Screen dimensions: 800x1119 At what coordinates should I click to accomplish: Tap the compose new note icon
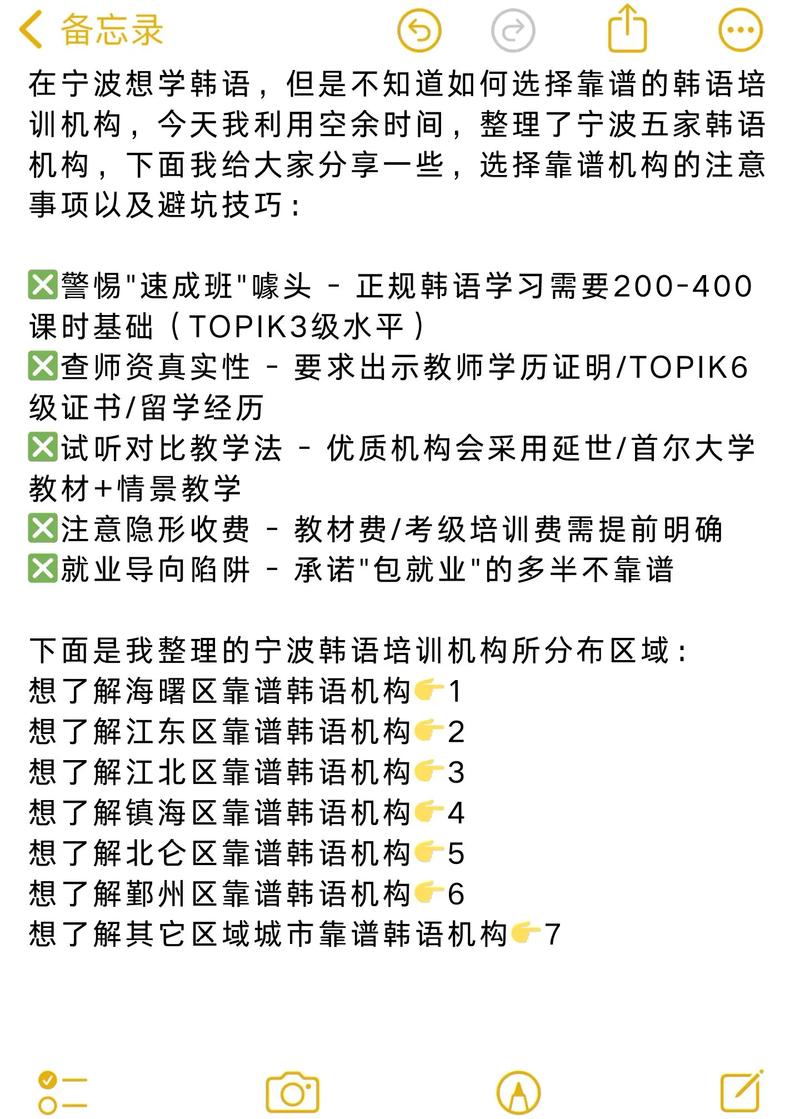[x=741, y=1090]
